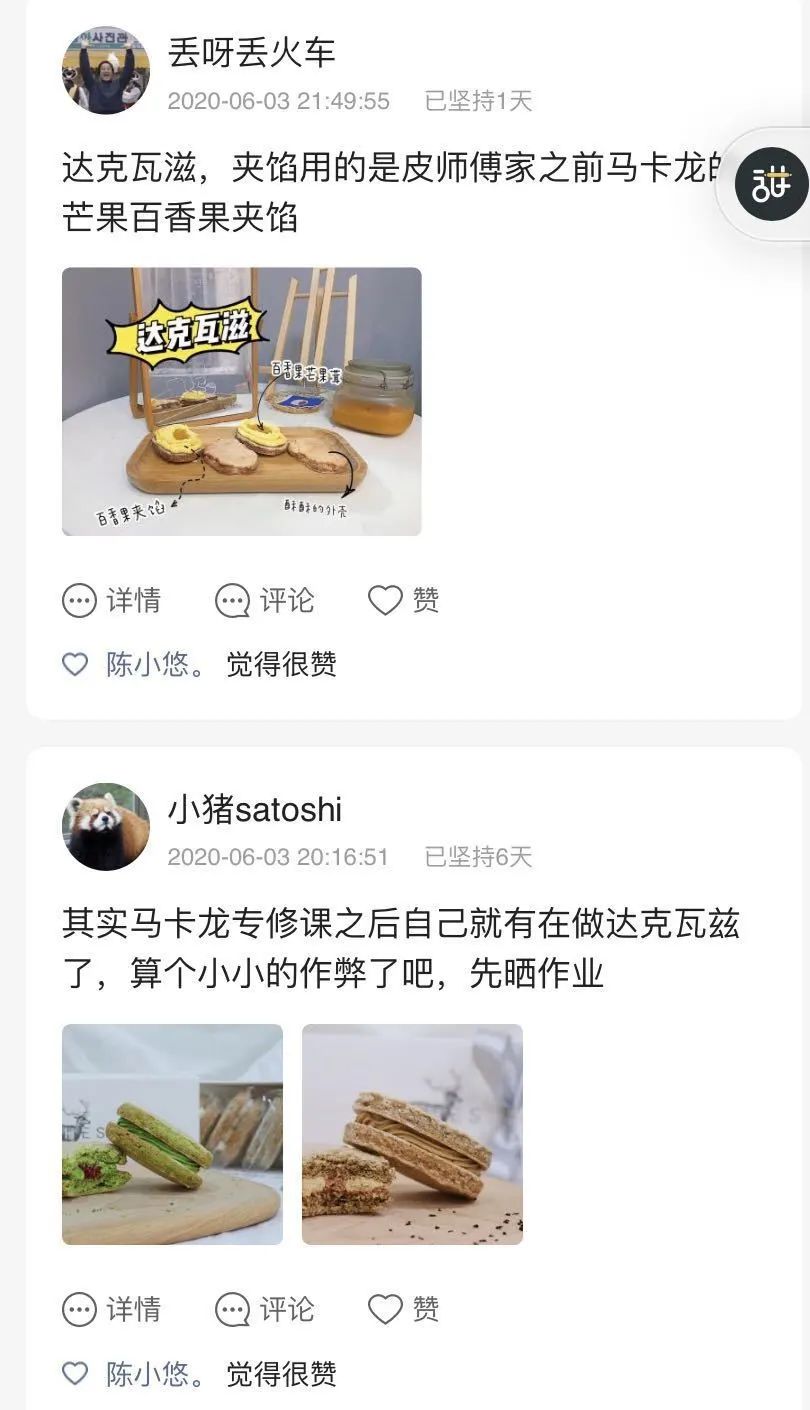View details of 丢呀丢火车's post
810x1410 pixels.
tap(112, 600)
